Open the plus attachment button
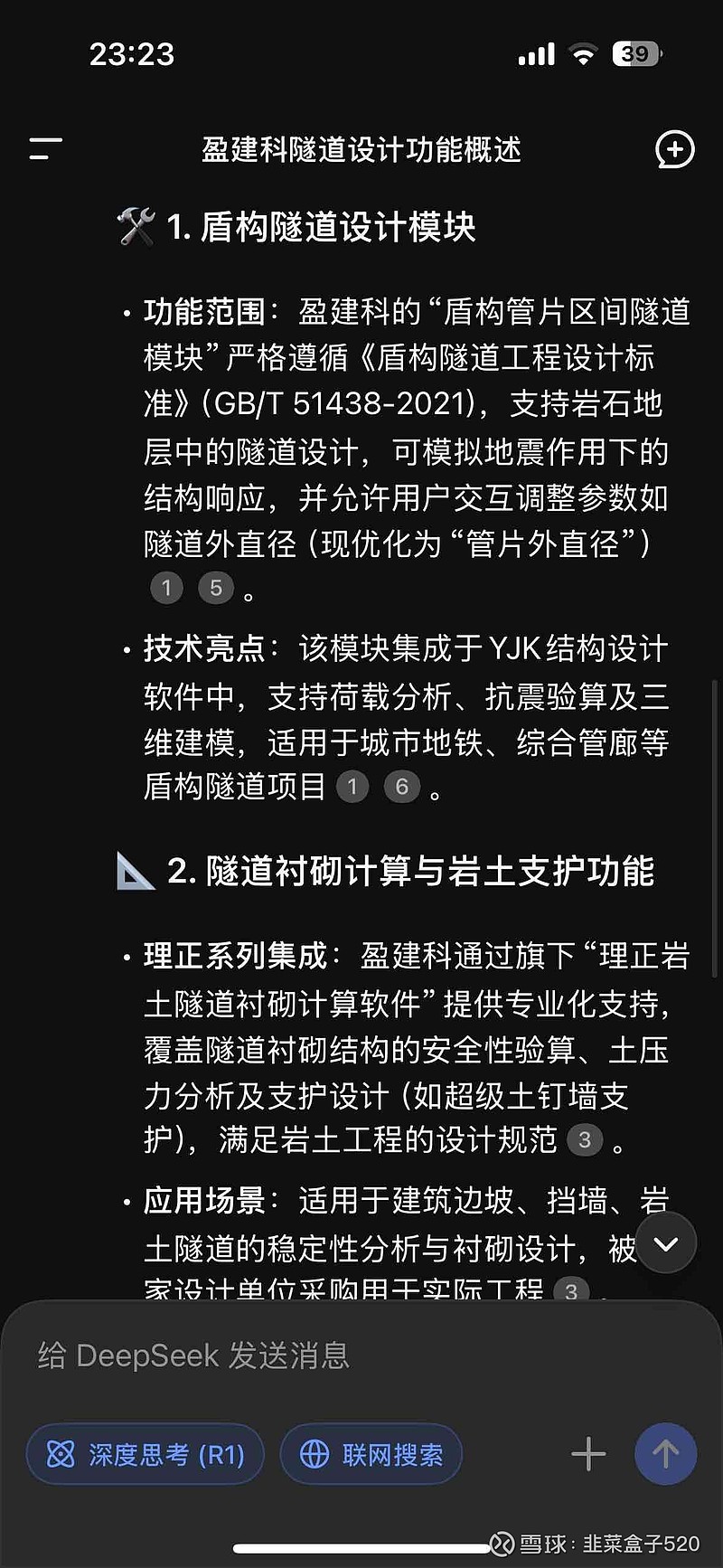 [588, 1454]
